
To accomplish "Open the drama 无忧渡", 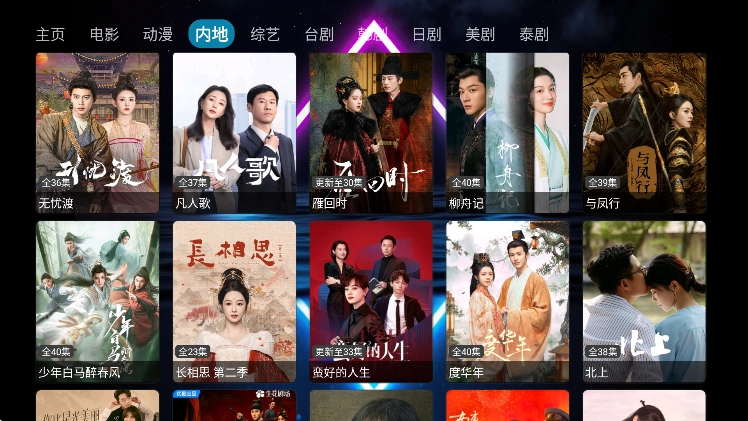I will pos(97,130).
